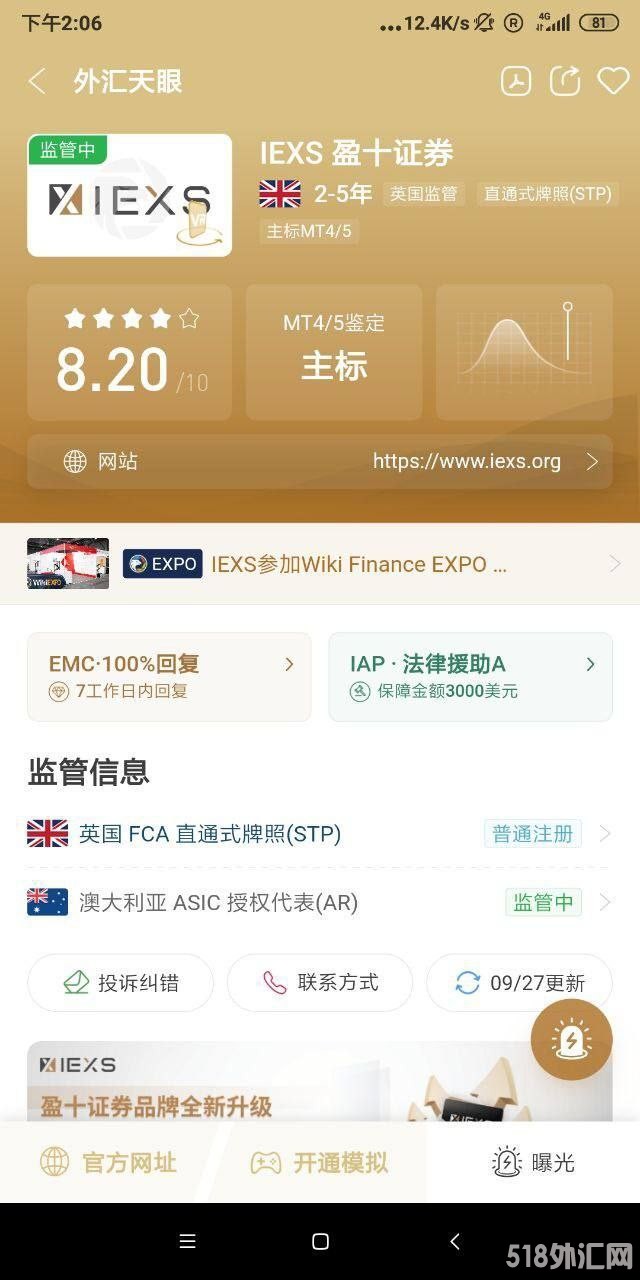Open the MT4/5鉴定 主标 card
The height and width of the screenshot is (1280, 640).
tap(334, 352)
